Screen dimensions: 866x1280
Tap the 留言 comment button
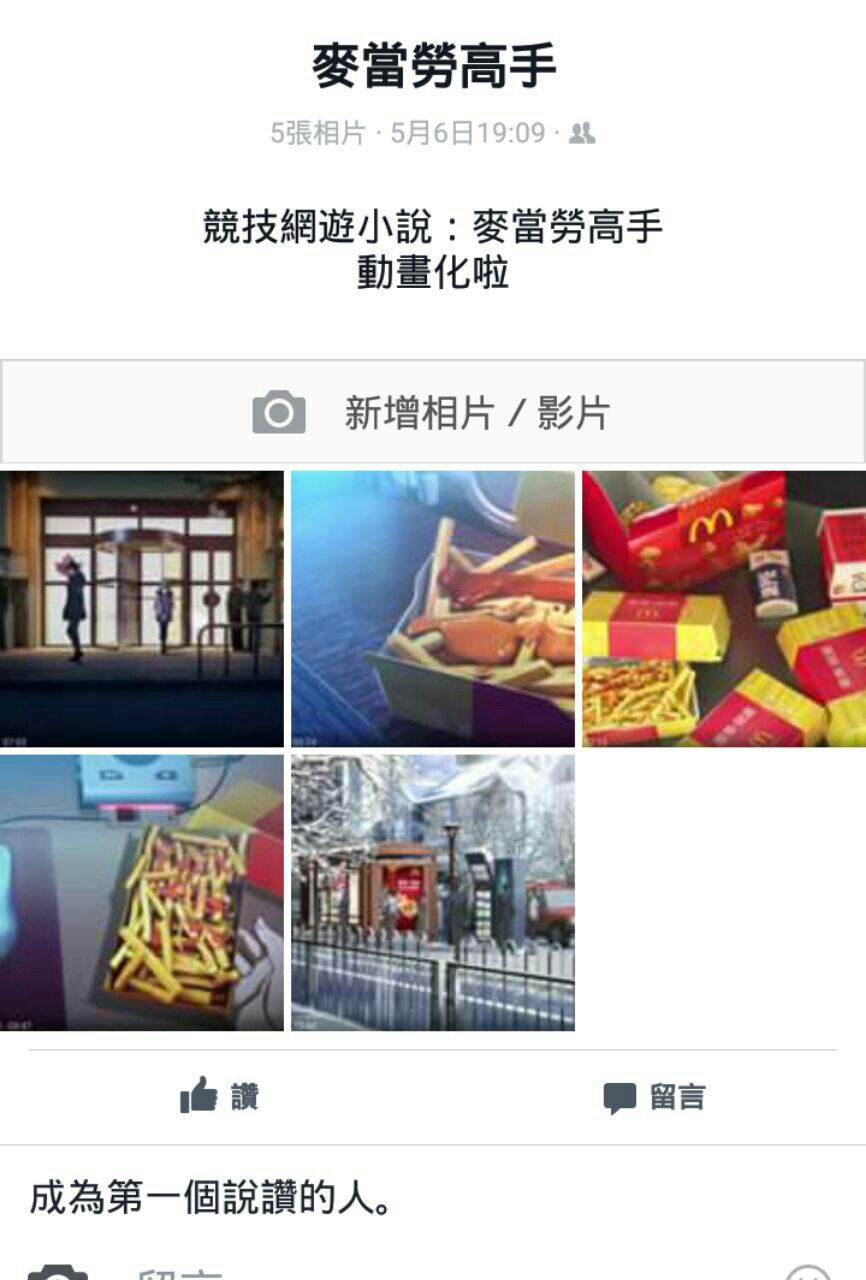click(x=654, y=1097)
